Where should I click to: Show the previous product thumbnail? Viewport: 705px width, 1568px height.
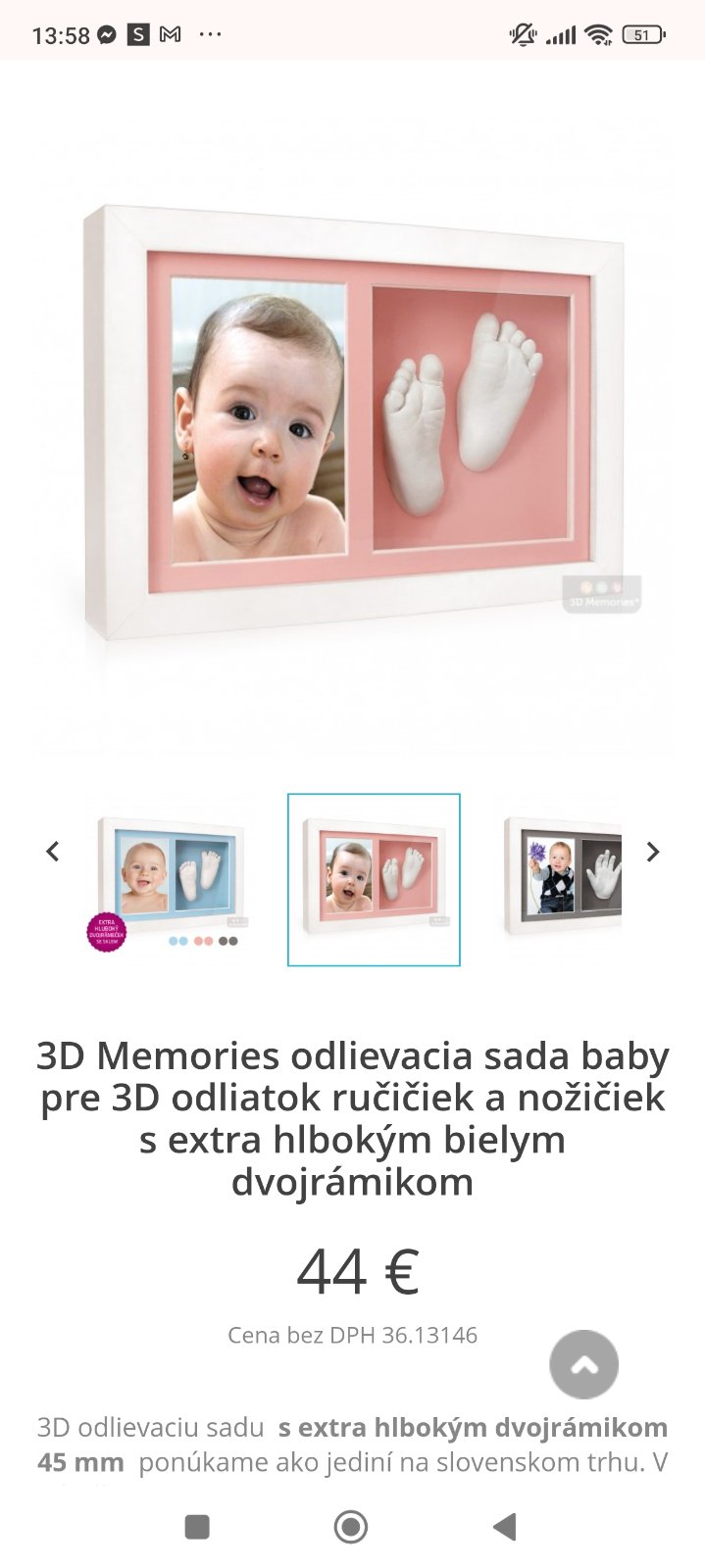coord(53,852)
